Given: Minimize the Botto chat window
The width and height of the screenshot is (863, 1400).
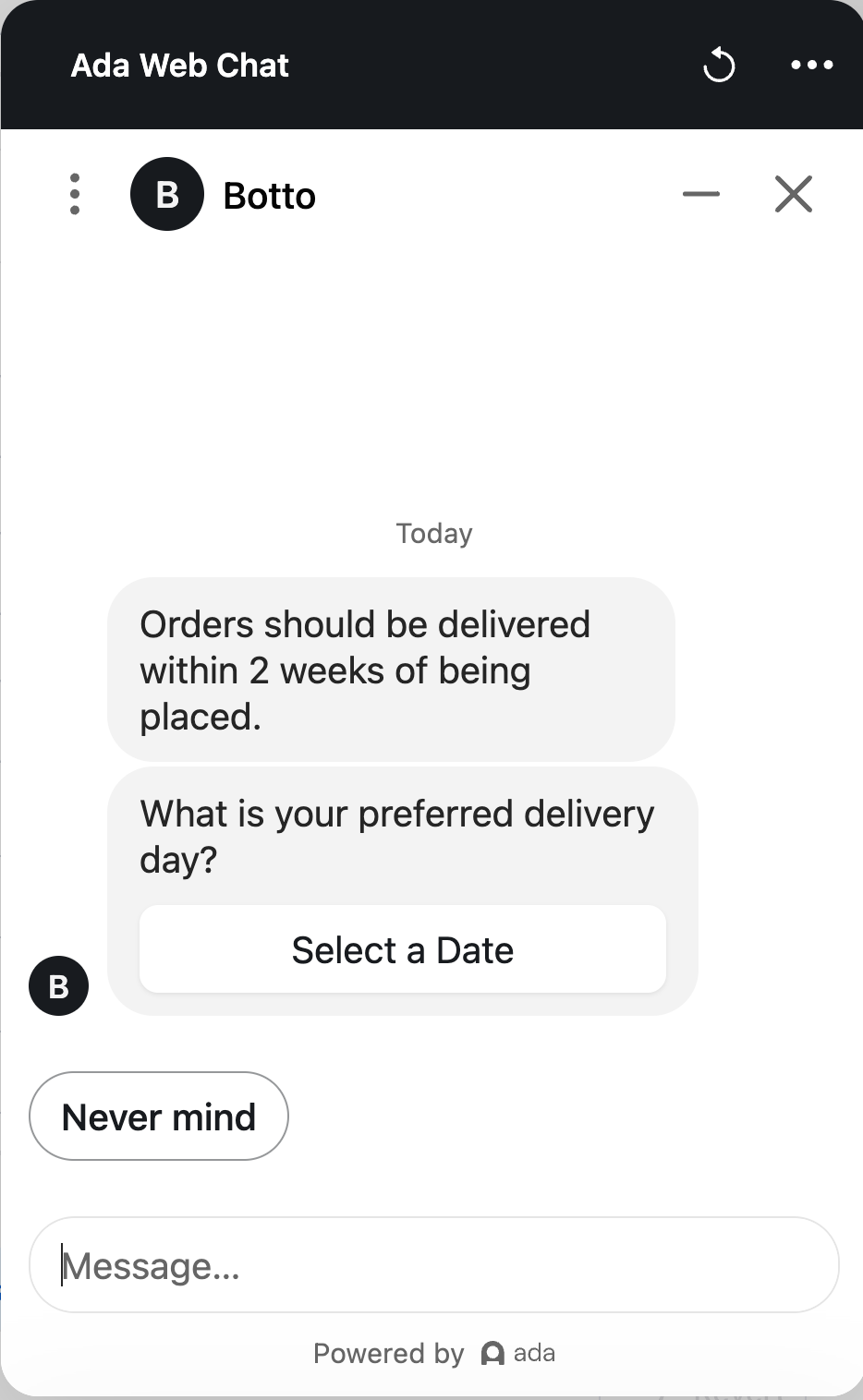Looking at the screenshot, I should (x=700, y=194).
